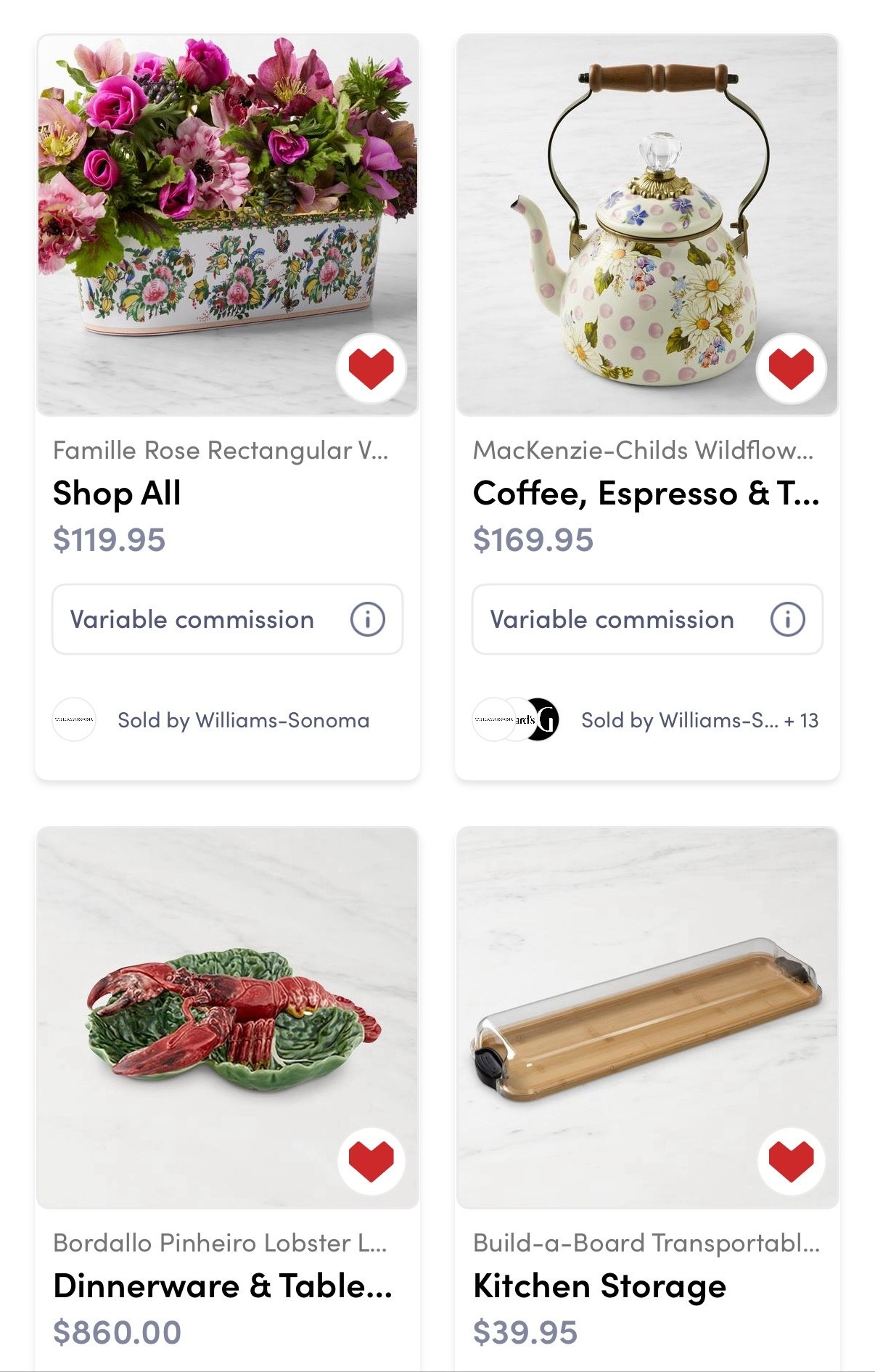This screenshot has height=1372, width=875.
Task: View commission details for the MacKenzie-Childs kettle
Action: click(789, 619)
